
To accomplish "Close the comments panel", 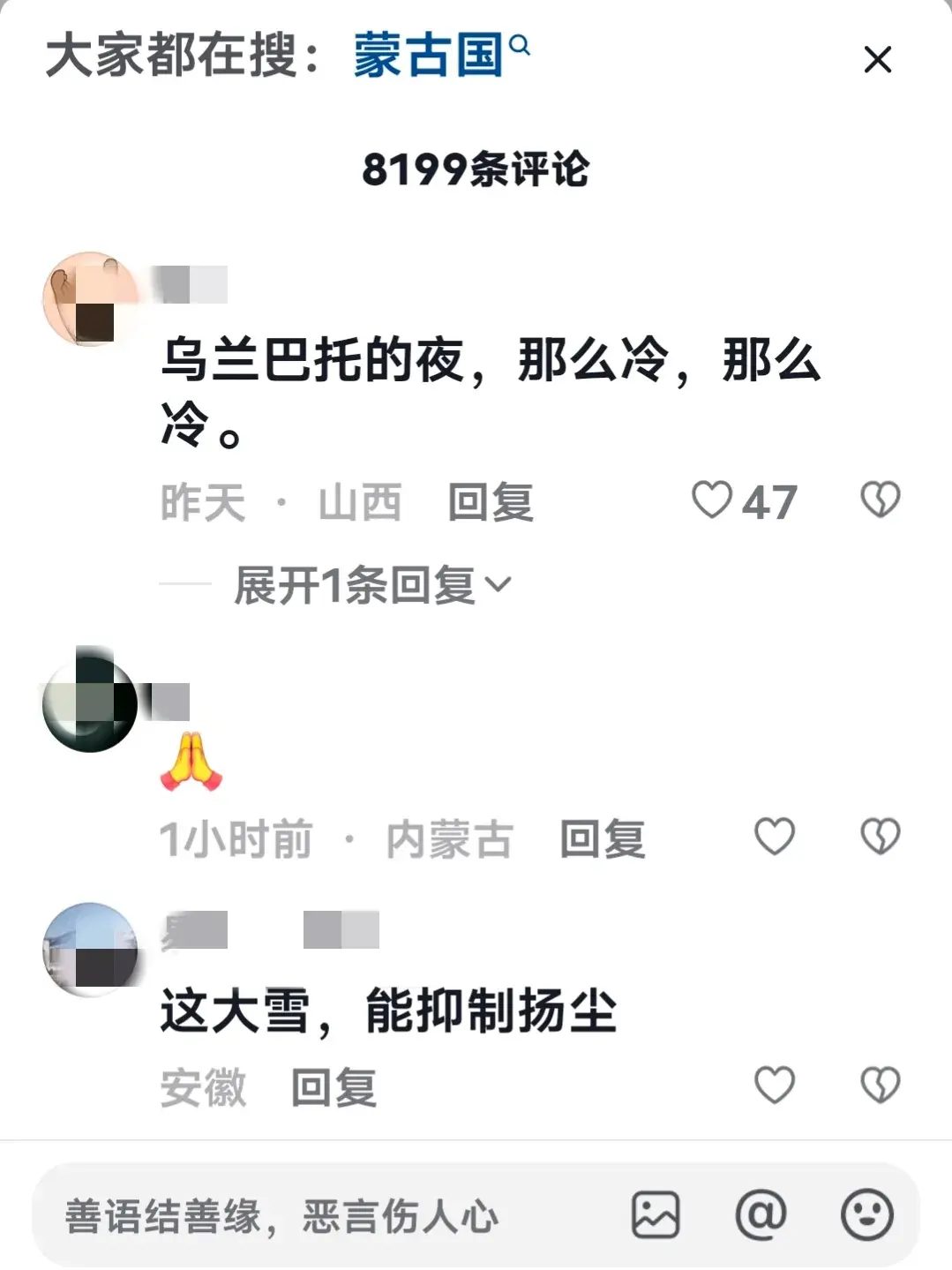I will 877,60.
